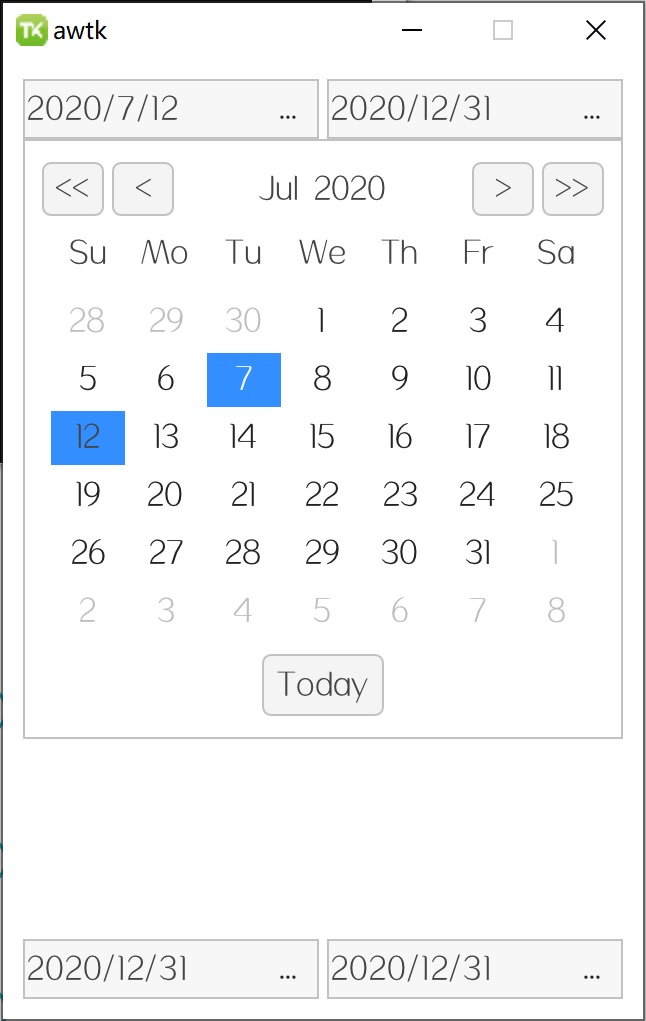Viewport: 646px width, 1021px height.
Task: Go back one year with the << button
Action: pos(73,189)
